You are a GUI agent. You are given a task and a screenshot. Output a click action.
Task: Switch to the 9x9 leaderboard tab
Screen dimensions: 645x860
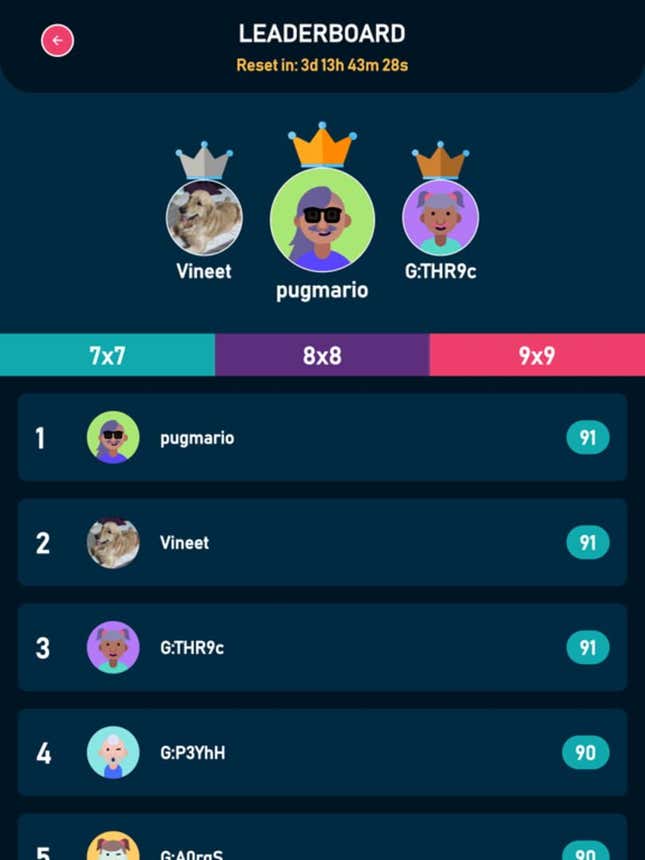(537, 355)
